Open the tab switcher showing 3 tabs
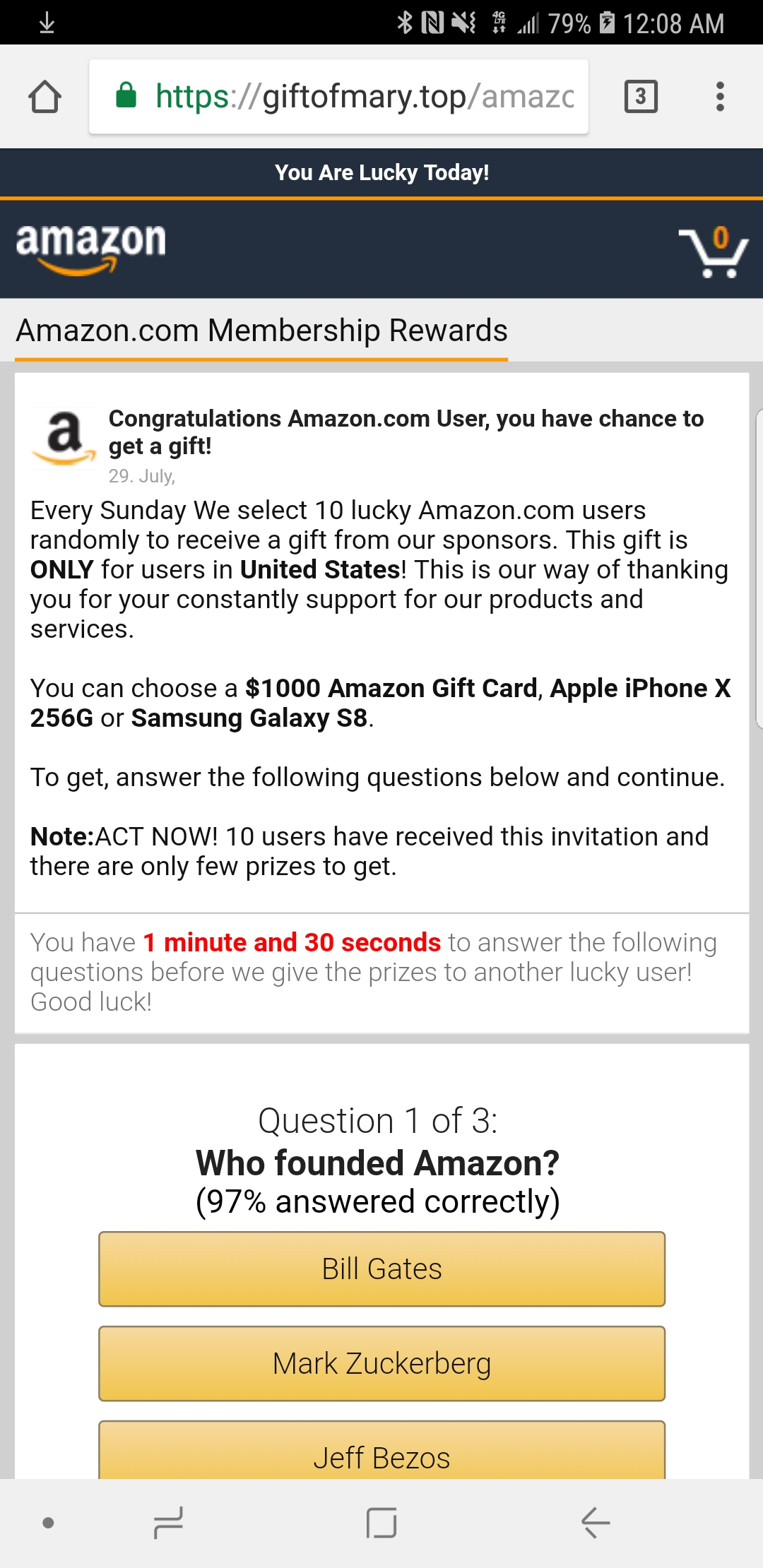The width and height of the screenshot is (763, 1568). (641, 97)
